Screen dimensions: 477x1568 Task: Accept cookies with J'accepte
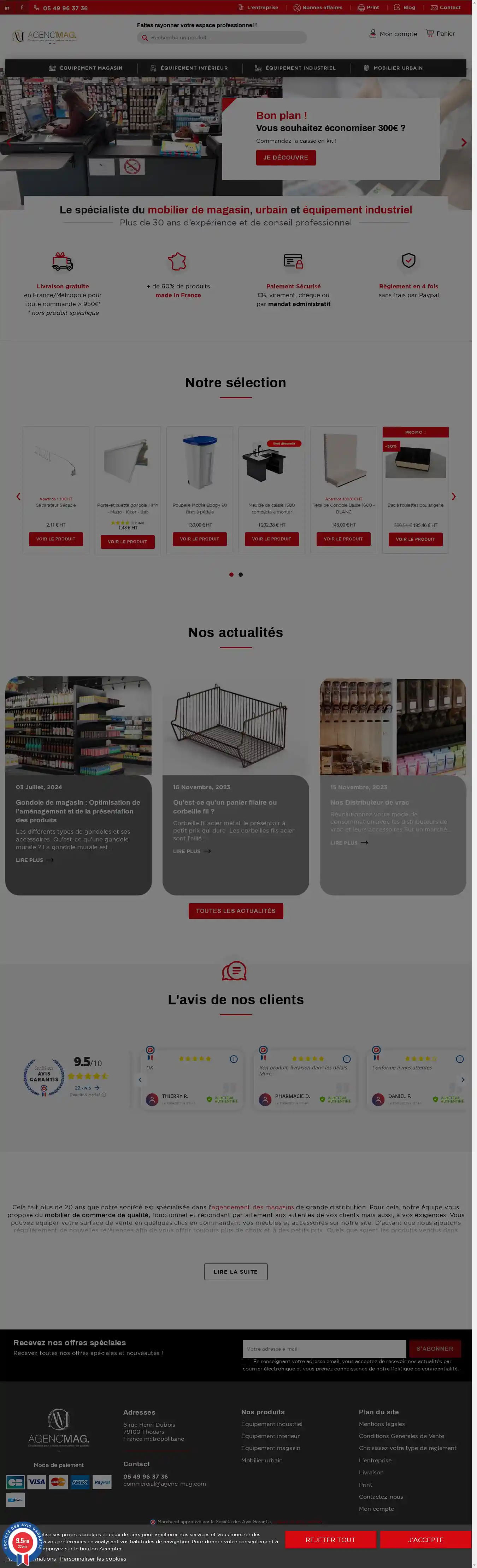(426, 1539)
